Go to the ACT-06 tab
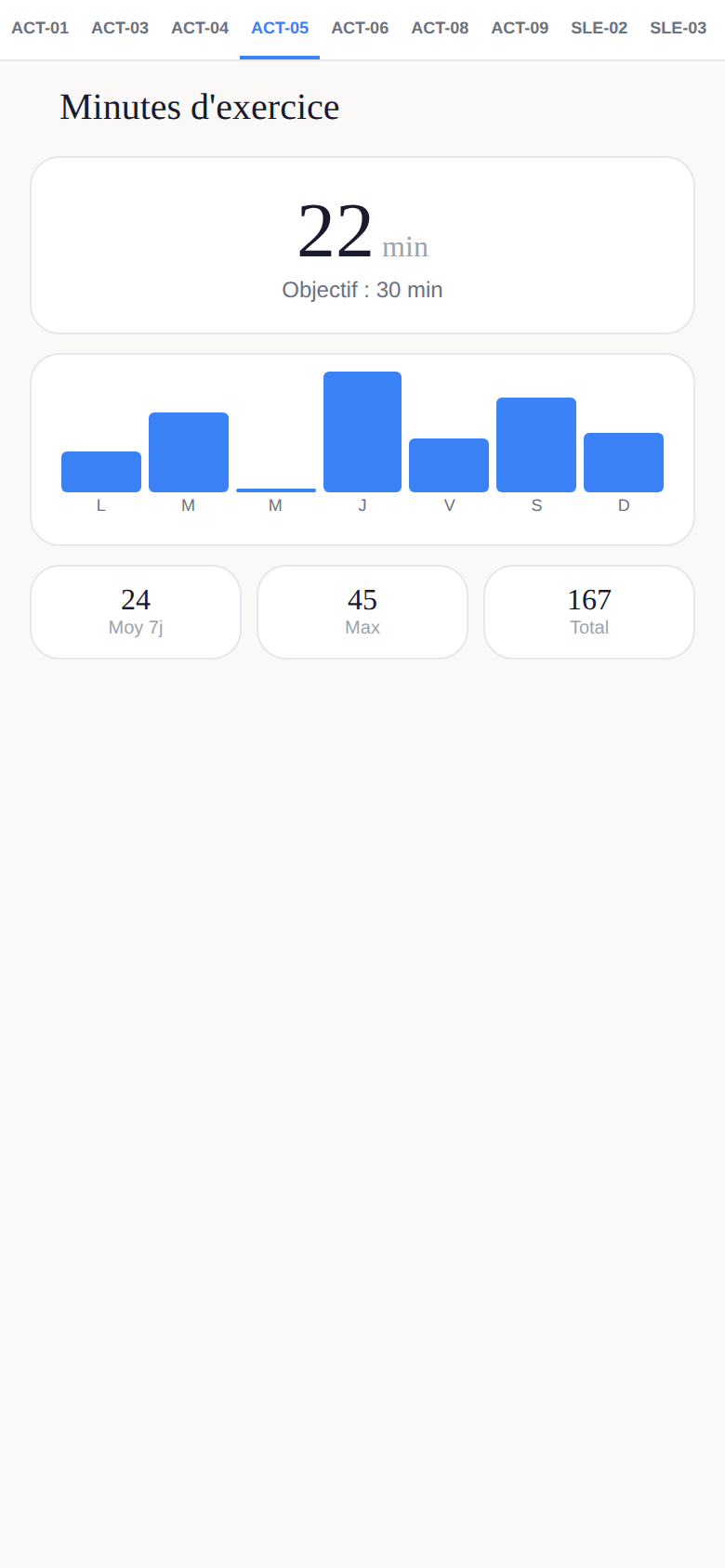Viewport: 725px width, 1568px height. pyautogui.click(x=360, y=29)
